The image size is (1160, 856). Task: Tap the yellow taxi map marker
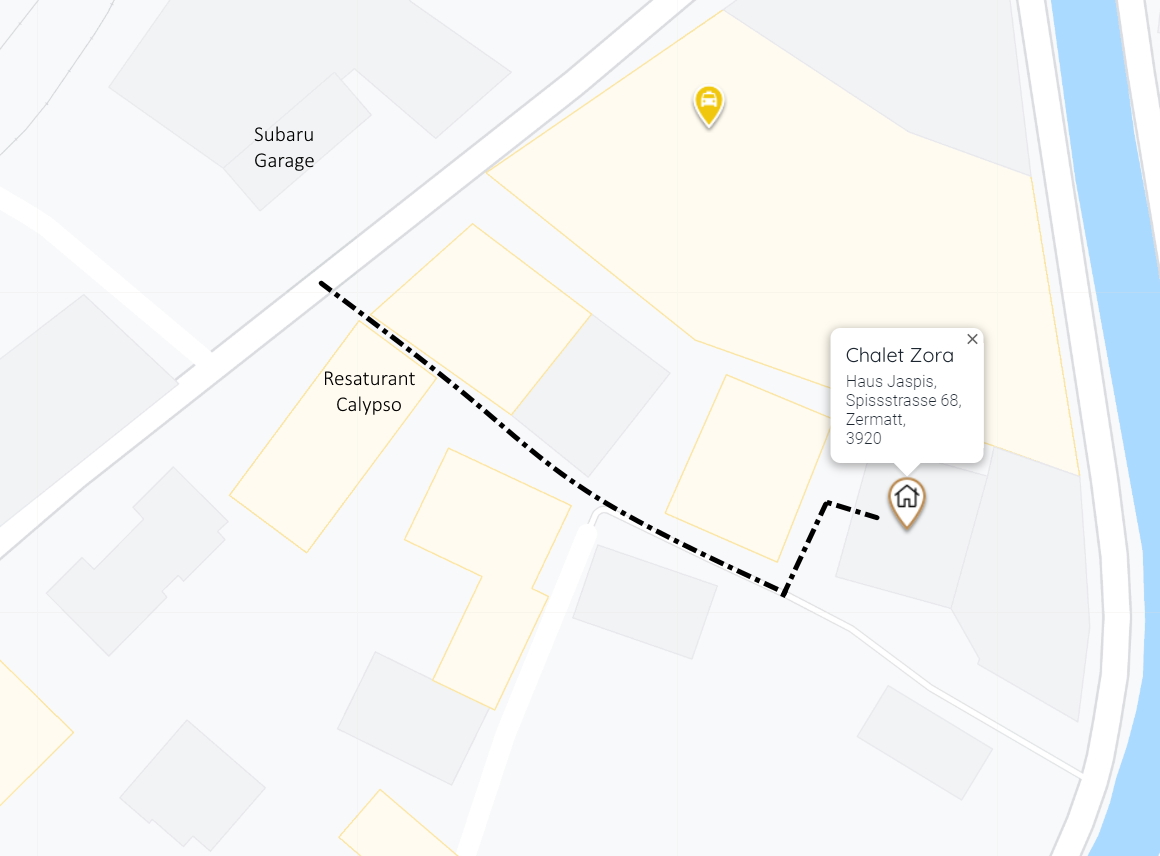pyautogui.click(x=708, y=103)
